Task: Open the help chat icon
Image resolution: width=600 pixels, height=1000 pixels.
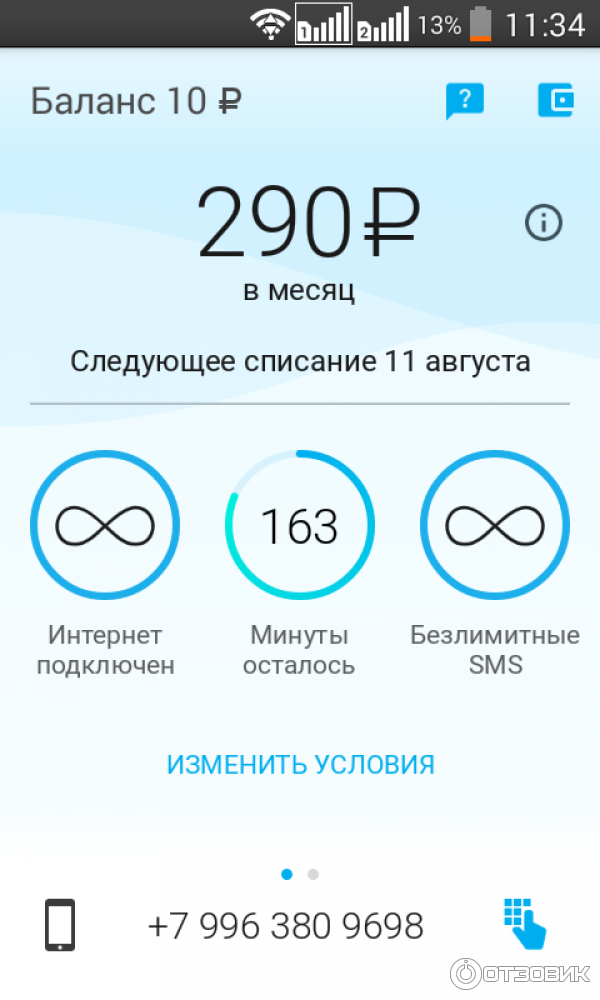Action: pos(464,100)
